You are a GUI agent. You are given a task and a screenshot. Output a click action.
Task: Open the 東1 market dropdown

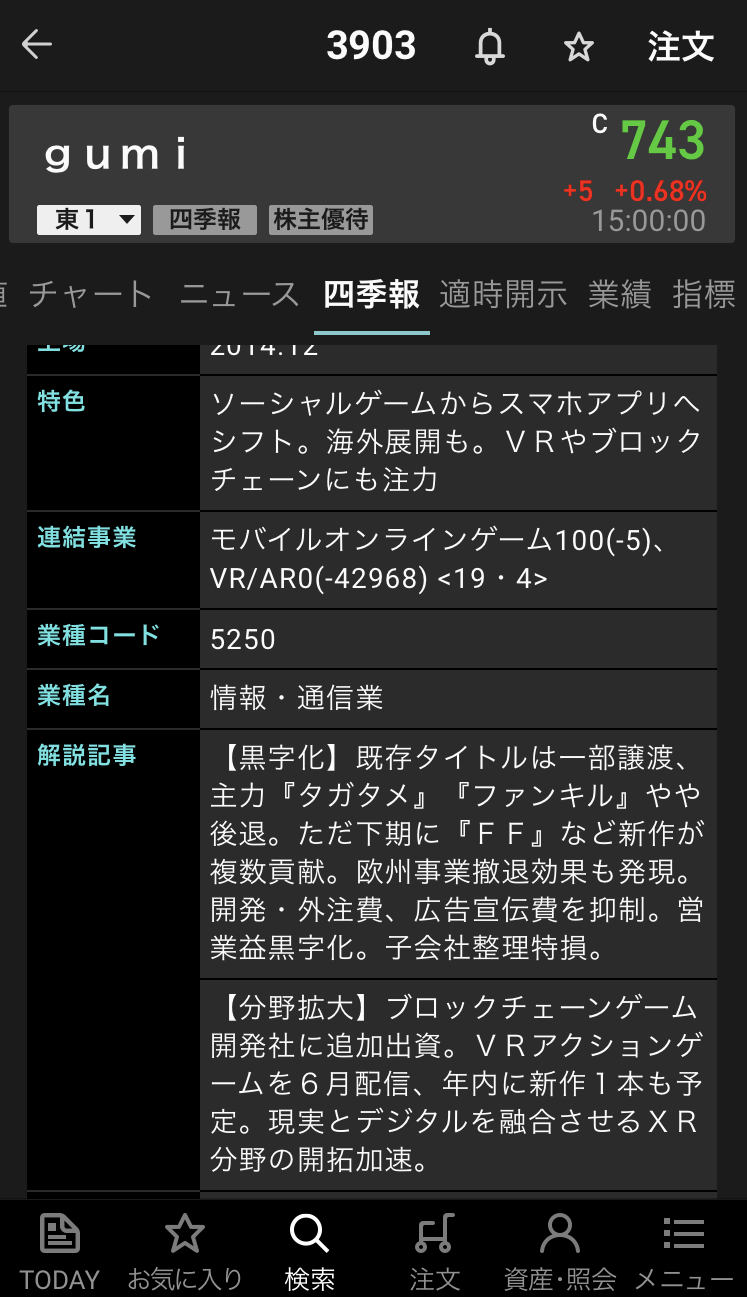click(x=88, y=220)
